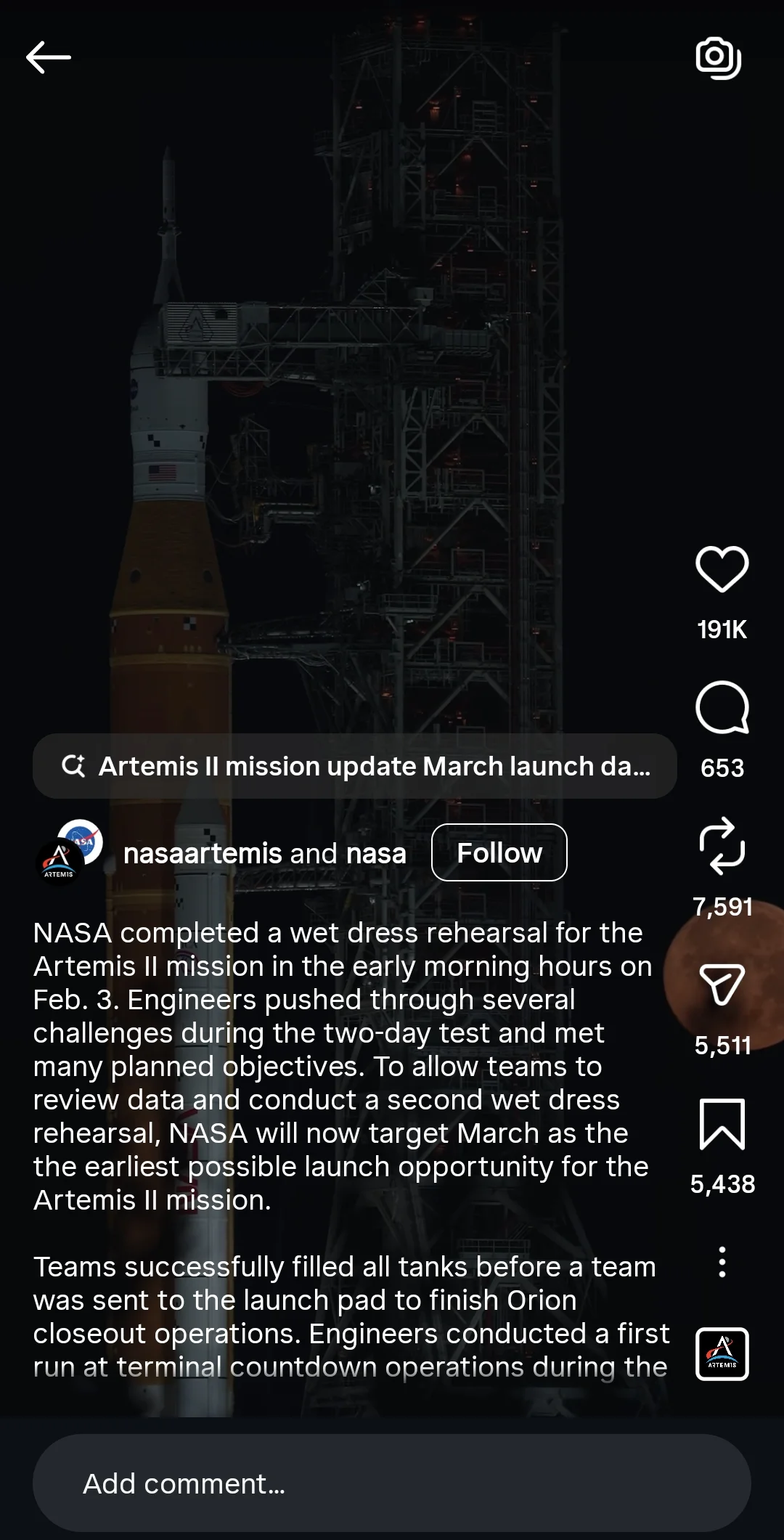The height and width of the screenshot is (1540, 784).
Task: Save this reel with the bookmark
Action: (722, 1123)
